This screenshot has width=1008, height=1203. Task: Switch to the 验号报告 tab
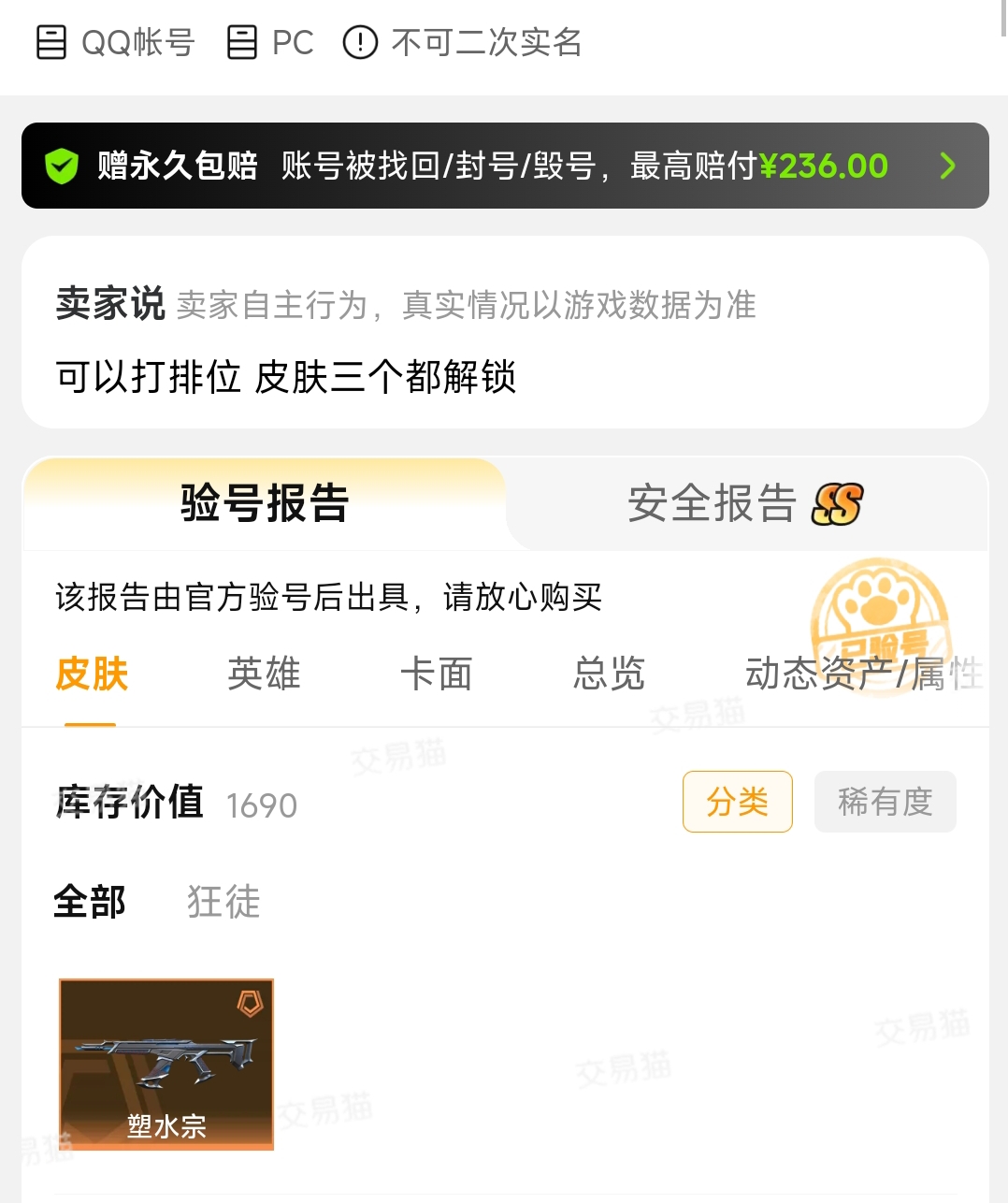(x=265, y=503)
